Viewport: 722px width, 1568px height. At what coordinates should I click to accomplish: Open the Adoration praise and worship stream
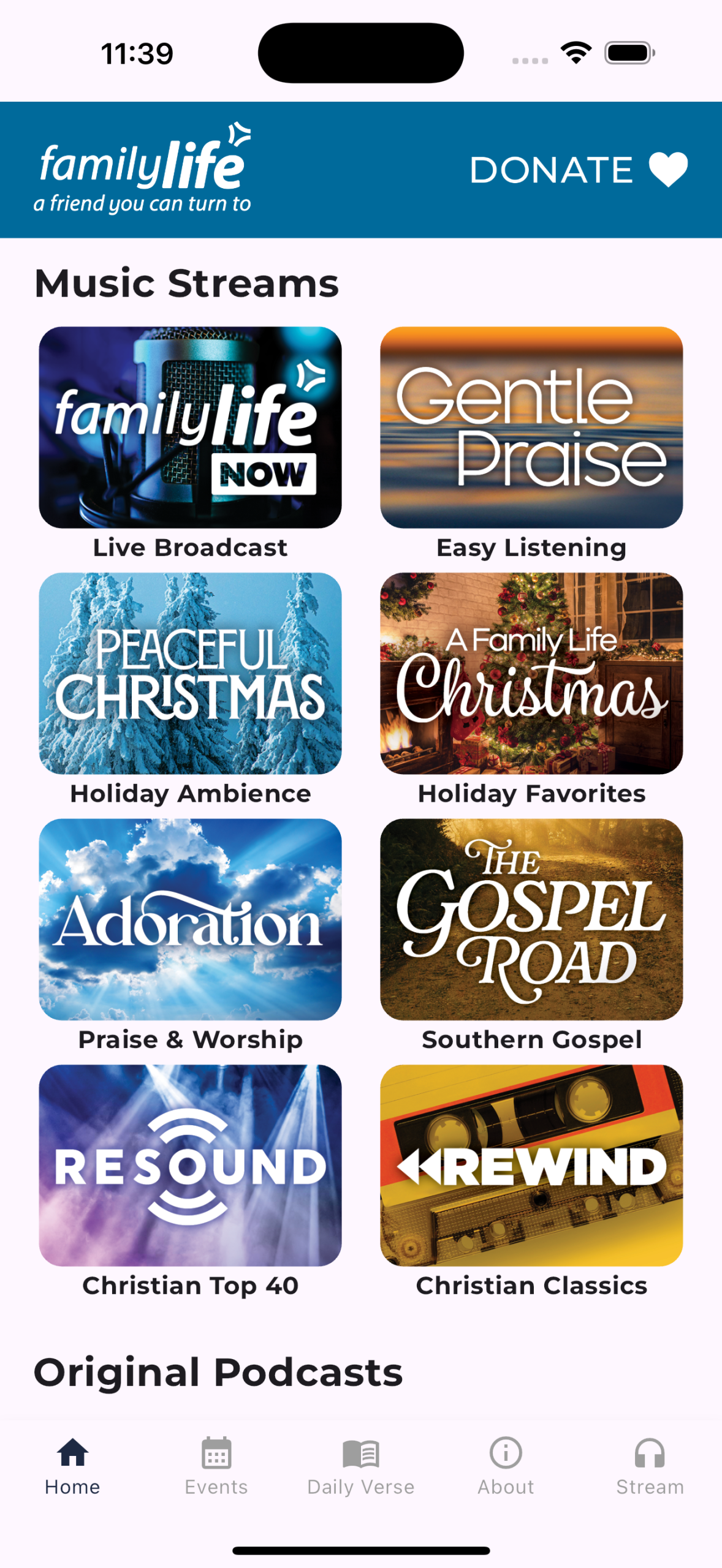[190, 919]
